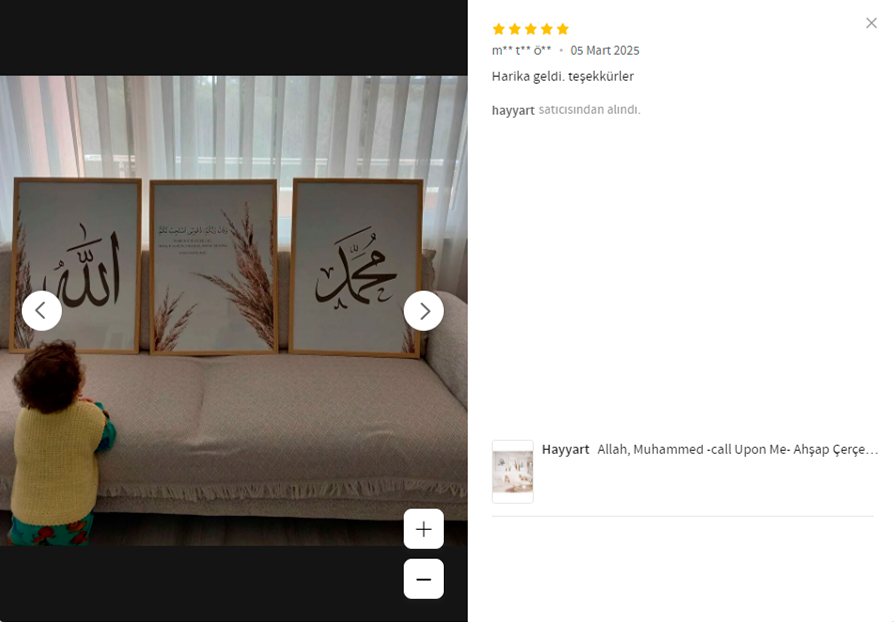The height and width of the screenshot is (622, 894).
Task: Open the hayyart seller page
Action: [513, 110]
